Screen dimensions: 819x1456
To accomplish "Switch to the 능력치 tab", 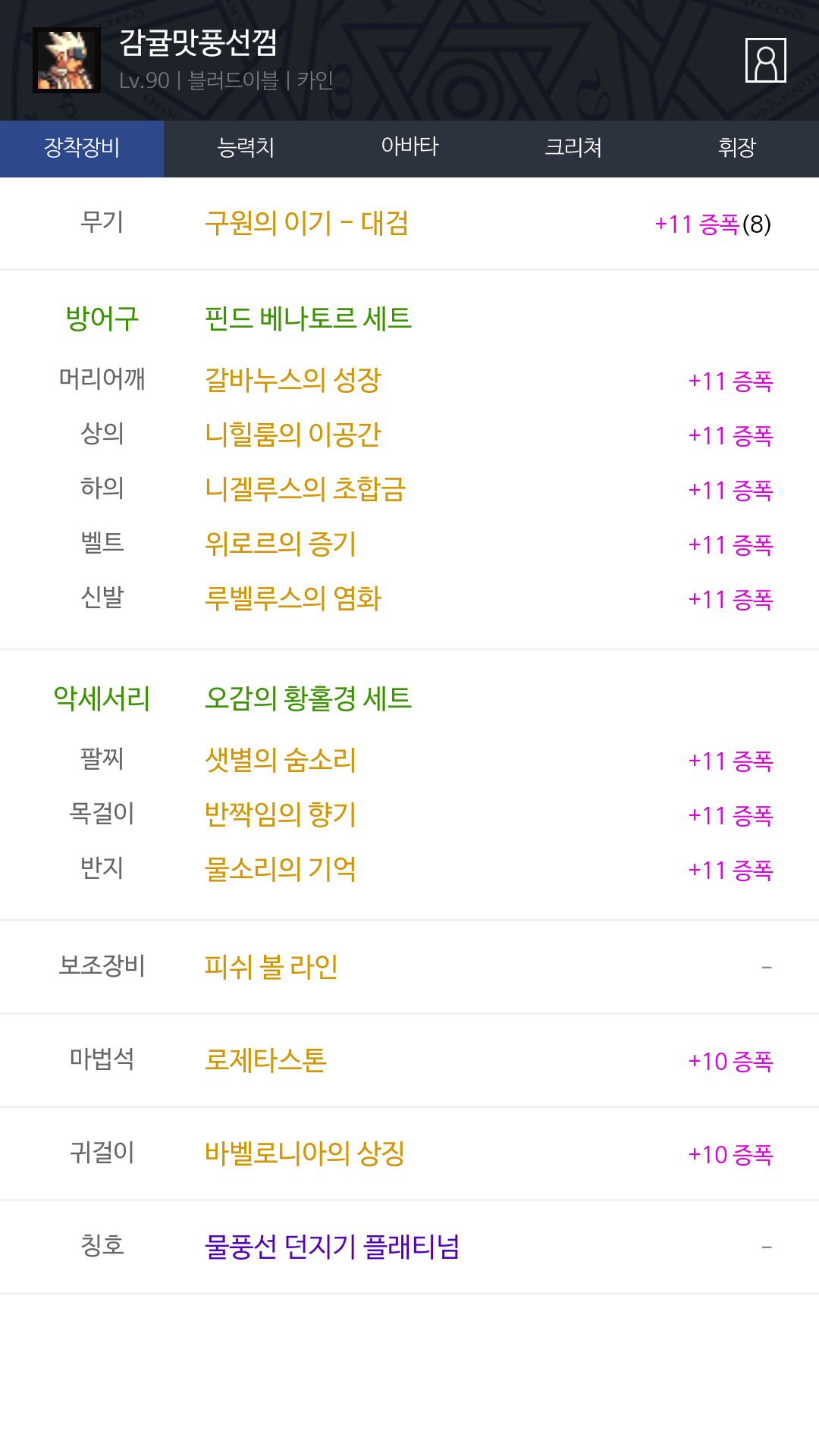I will [x=246, y=148].
